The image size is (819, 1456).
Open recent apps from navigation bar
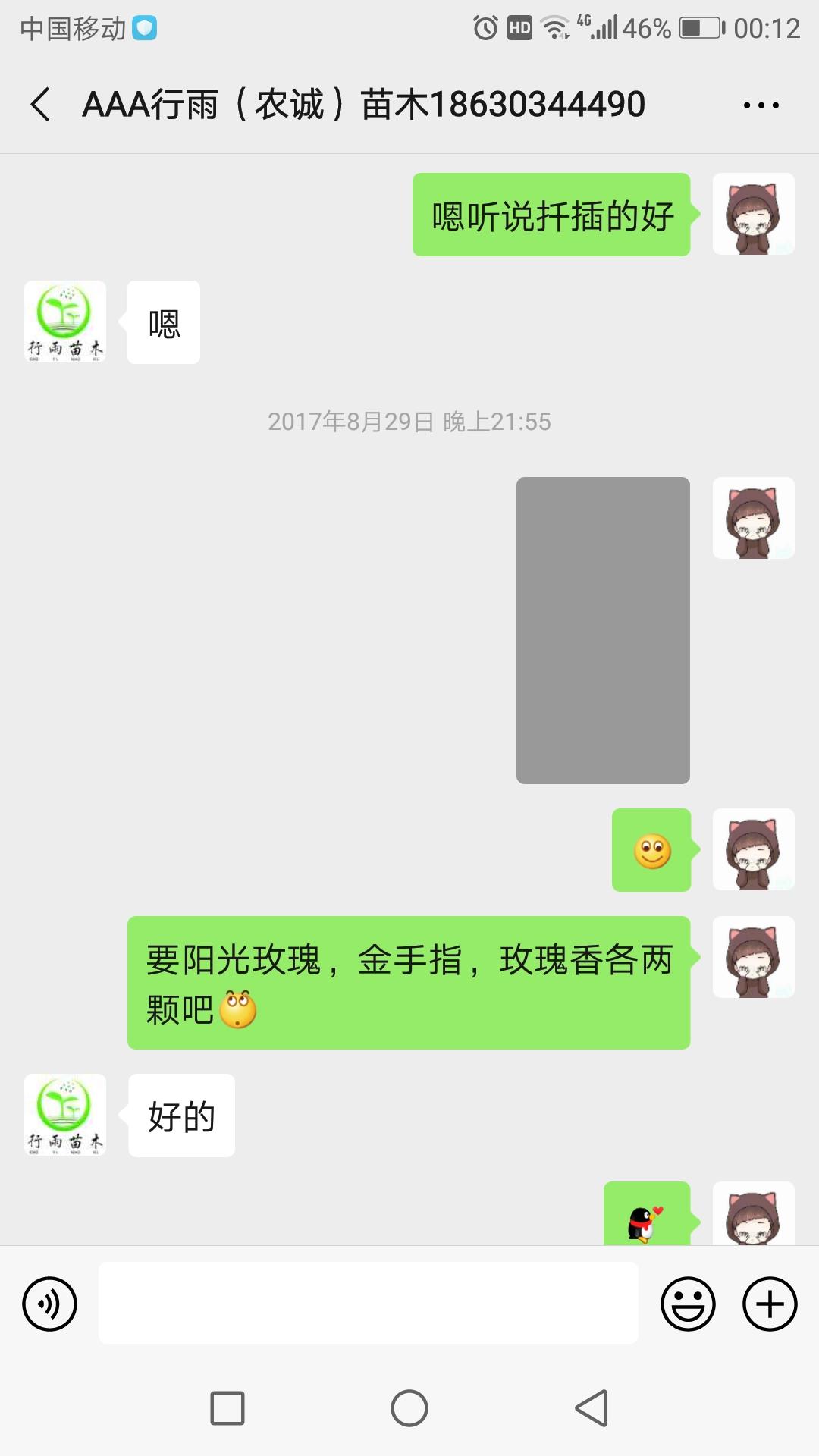tap(227, 1408)
